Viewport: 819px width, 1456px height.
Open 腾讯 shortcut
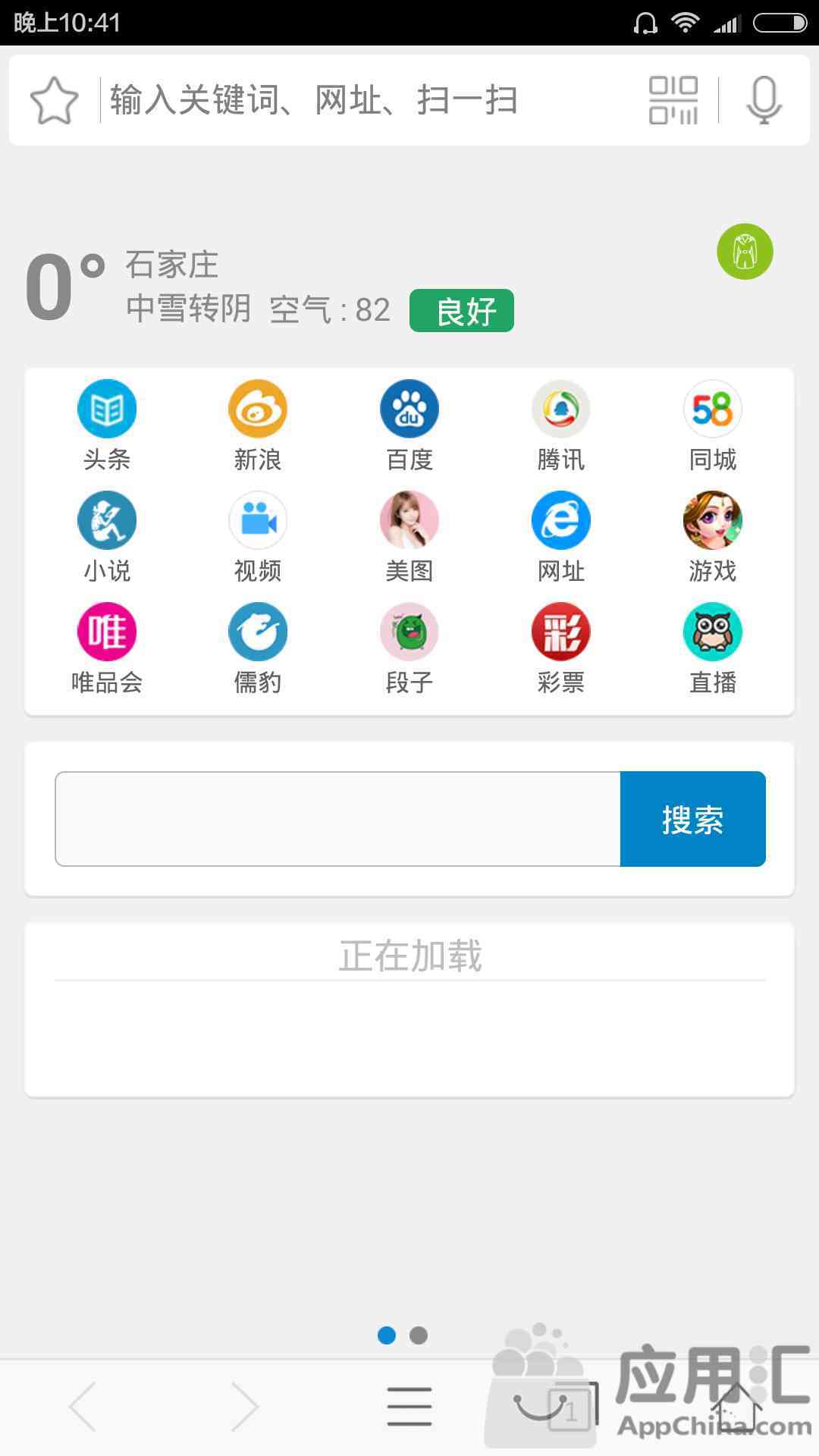[561, 425]
